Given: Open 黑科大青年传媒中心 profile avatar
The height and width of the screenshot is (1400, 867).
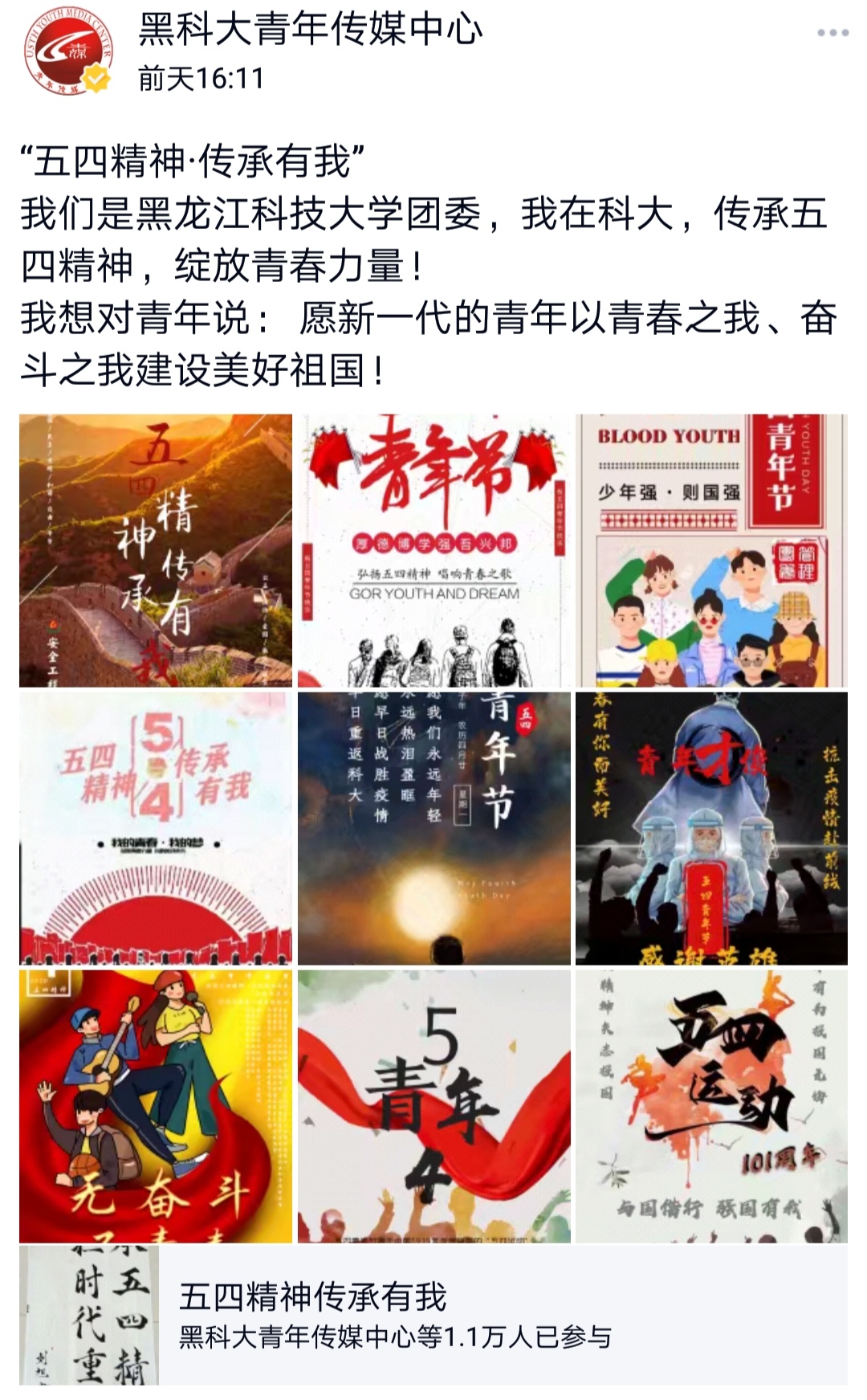Looking at the screenshot, I should pyautogui.click(x=67, y=54).
